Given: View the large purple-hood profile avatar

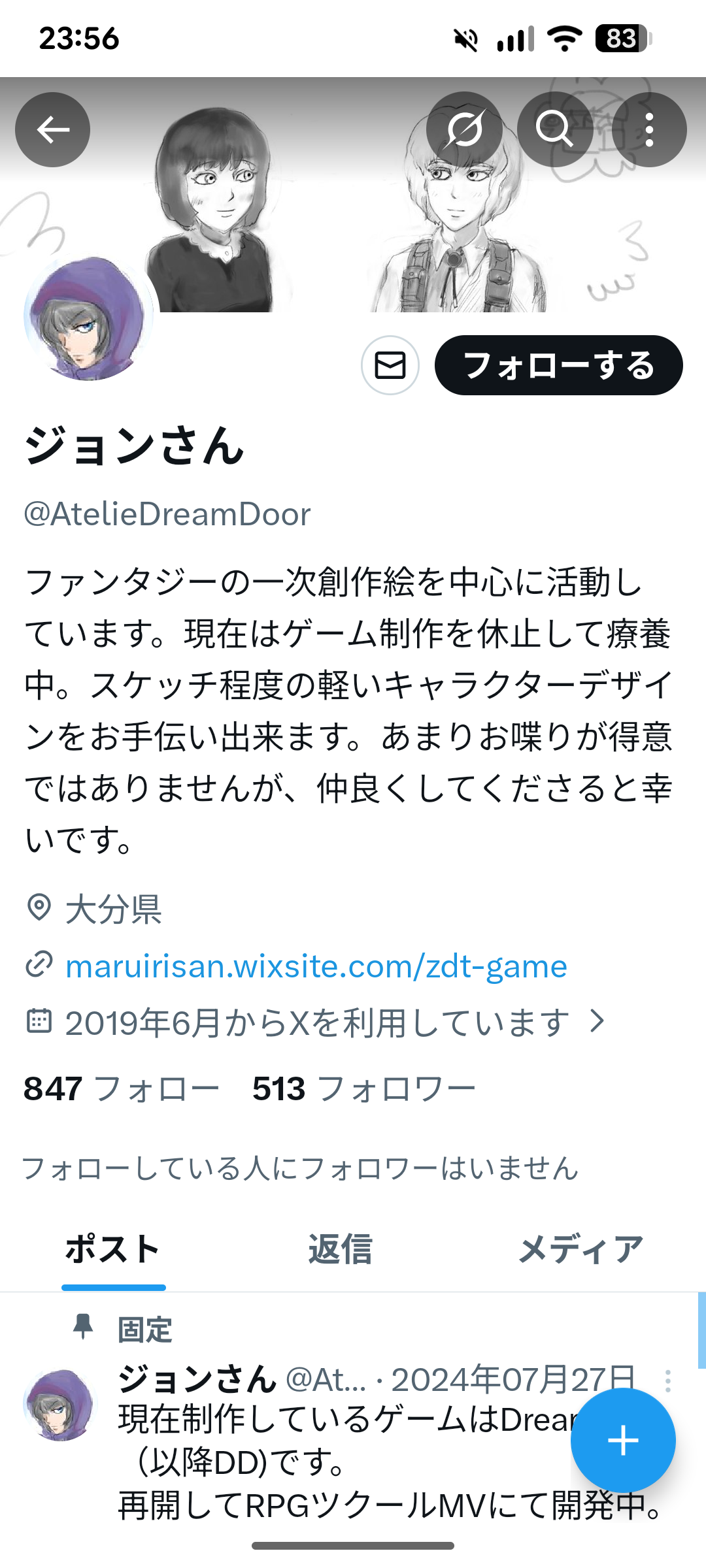Looking at the screenshot, I should click(88, 317).
